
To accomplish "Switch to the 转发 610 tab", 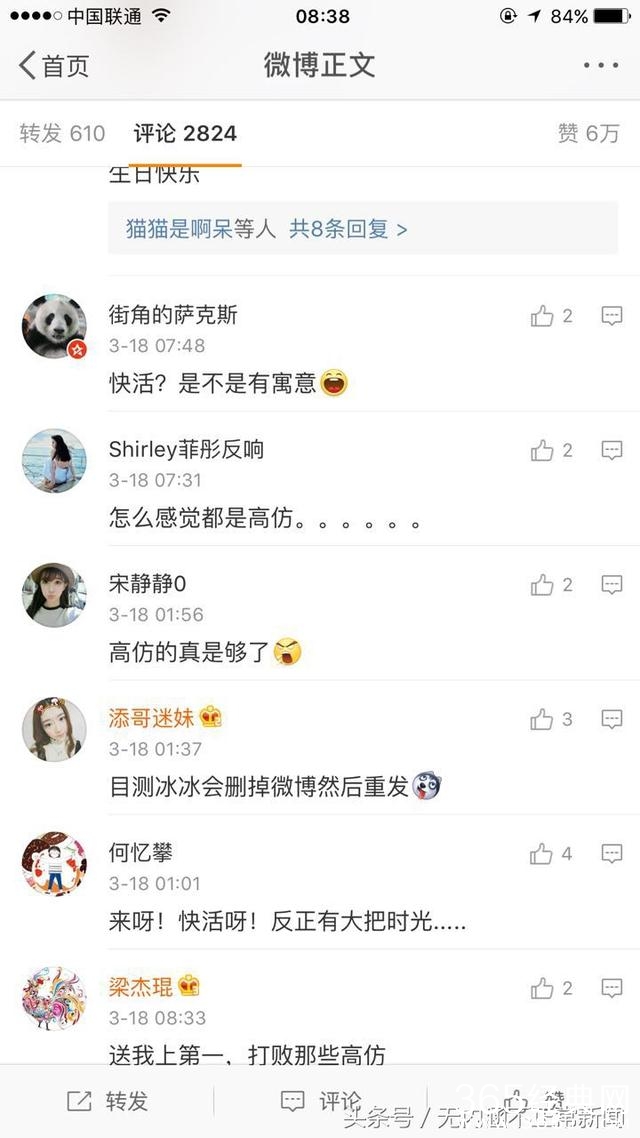I will 62,133.
